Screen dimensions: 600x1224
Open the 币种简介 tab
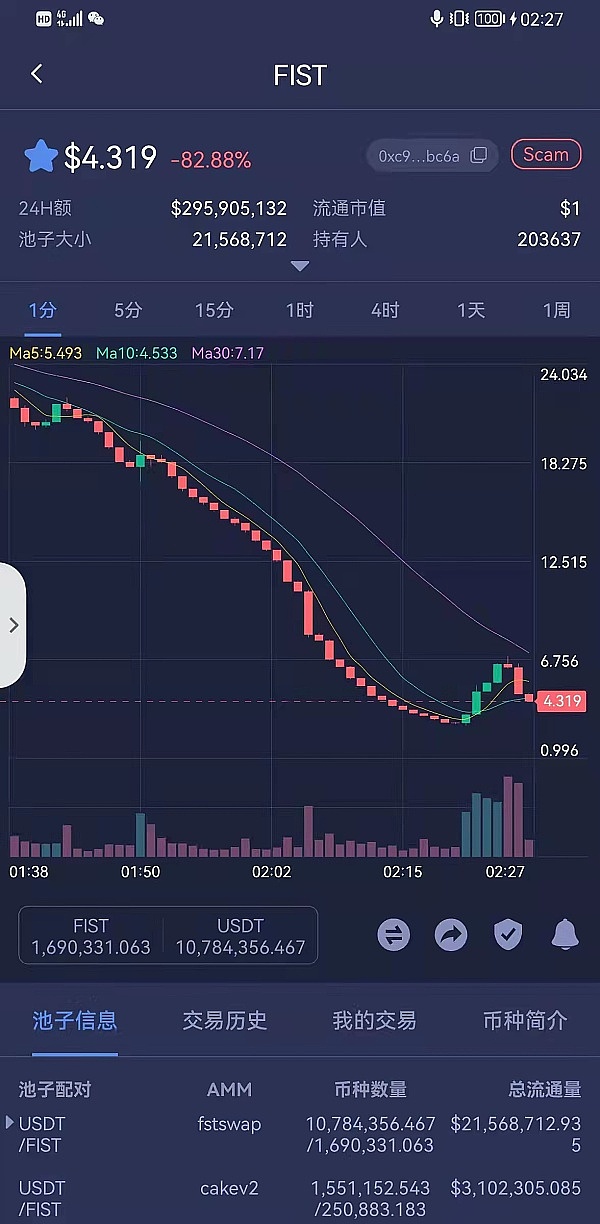coord(525,1020)
